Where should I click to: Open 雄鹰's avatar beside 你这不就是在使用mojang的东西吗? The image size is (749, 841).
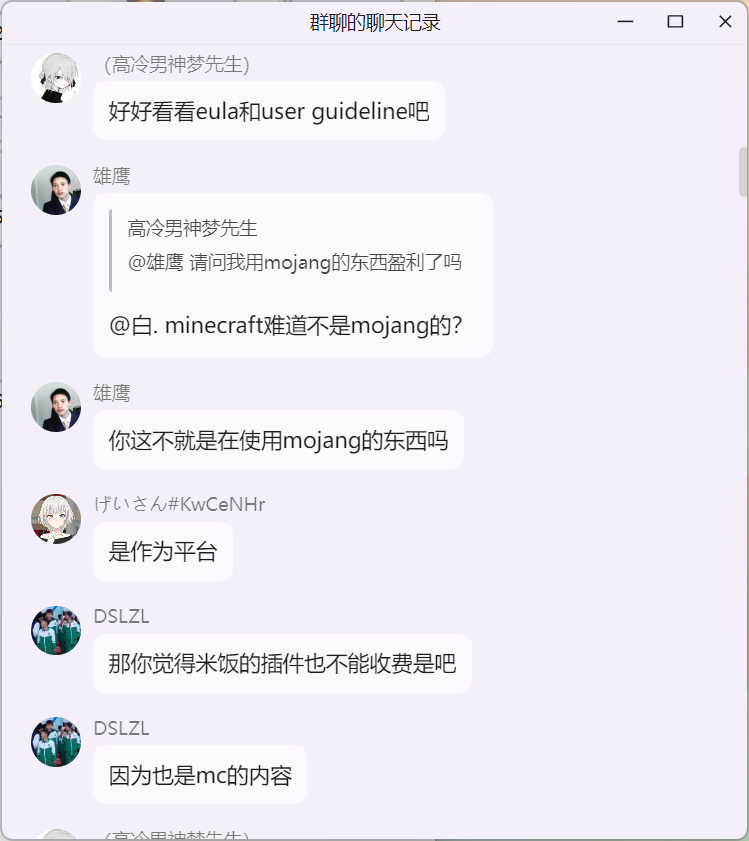pyautogui.click(x=56, y=407)
